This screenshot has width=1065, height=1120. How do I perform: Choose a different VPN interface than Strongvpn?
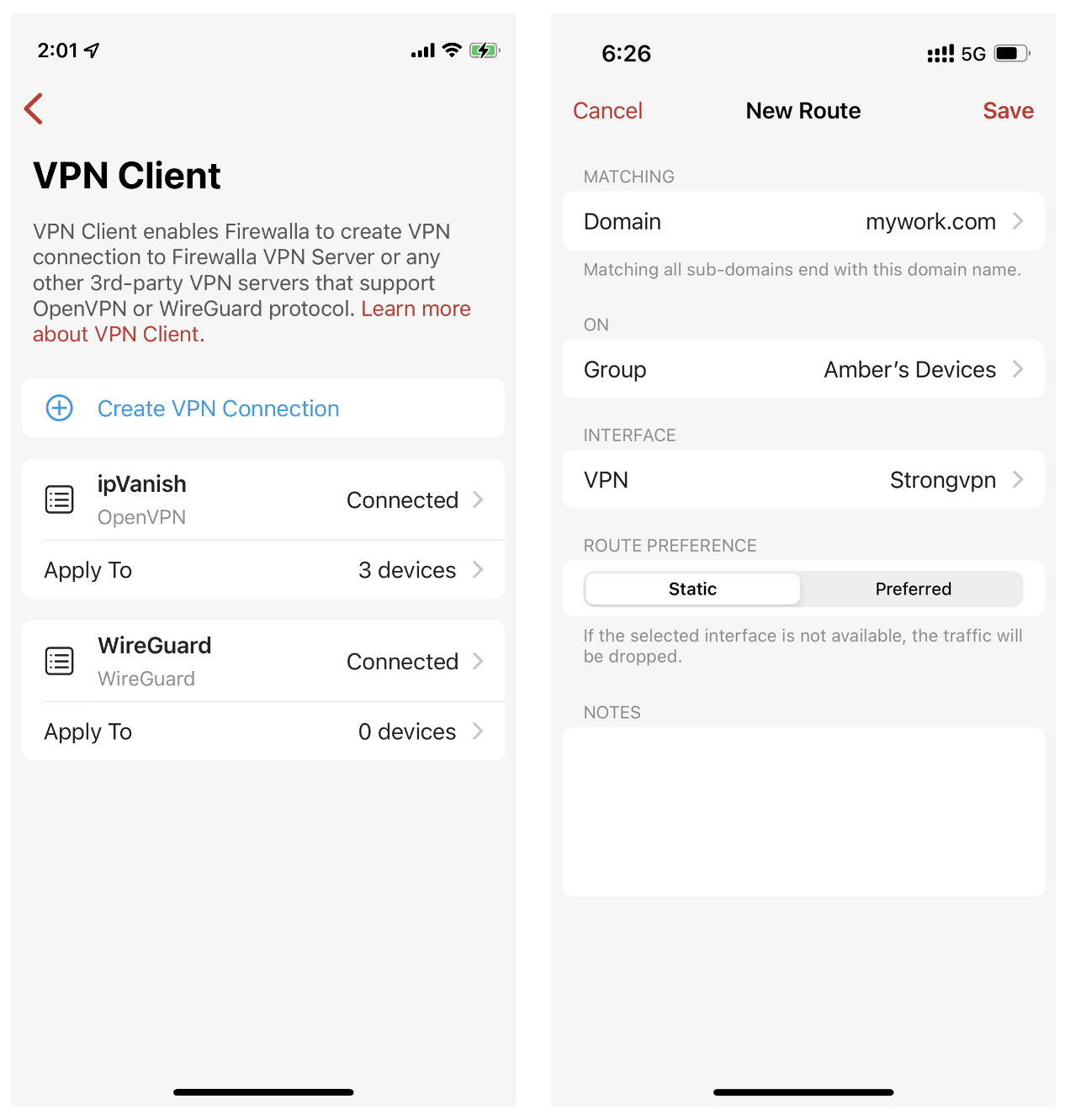coord(803,480)
